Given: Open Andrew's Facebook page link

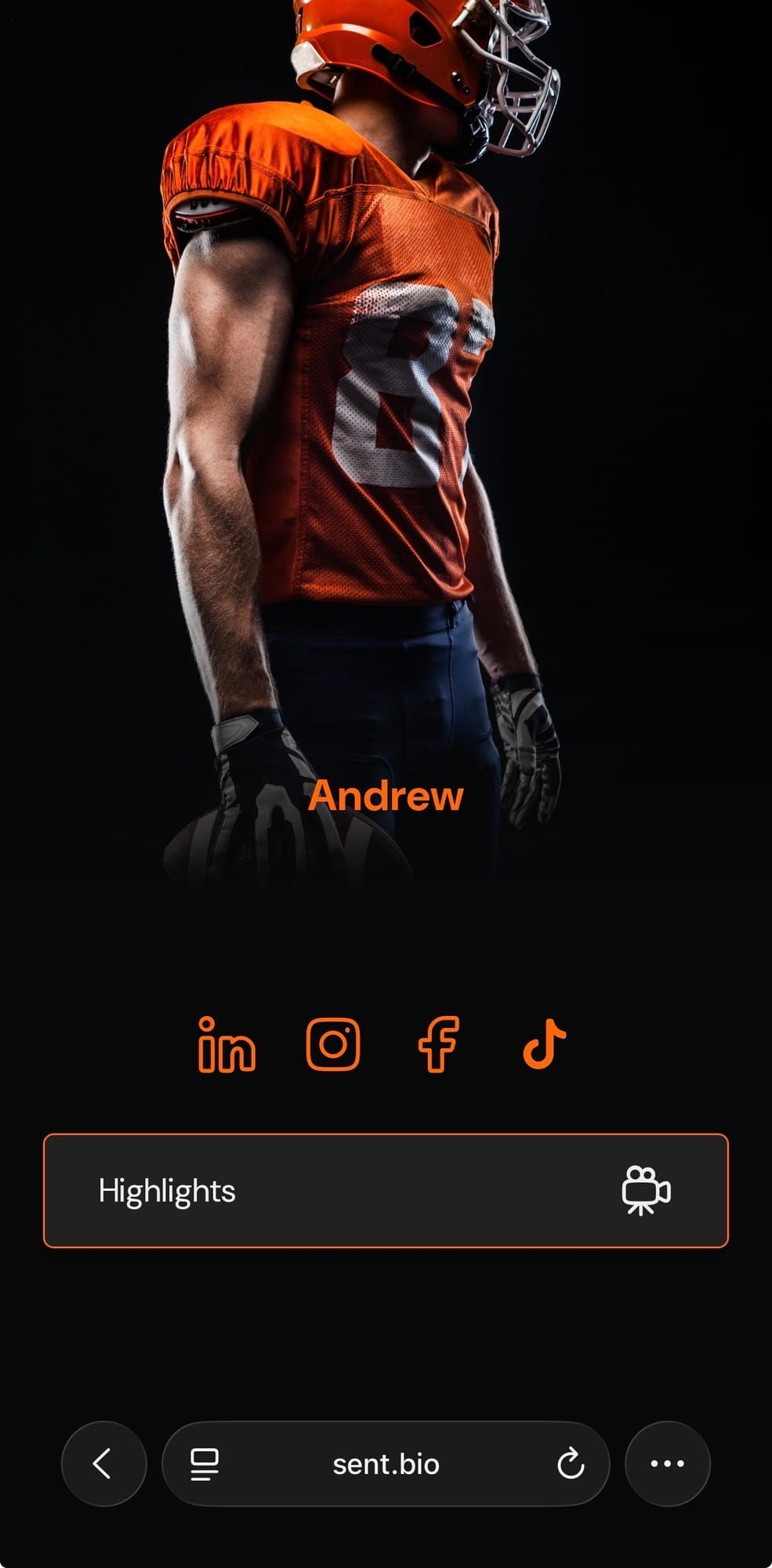Looking at the screenshot, I should pyautogui.click(x=438, y=1044).
